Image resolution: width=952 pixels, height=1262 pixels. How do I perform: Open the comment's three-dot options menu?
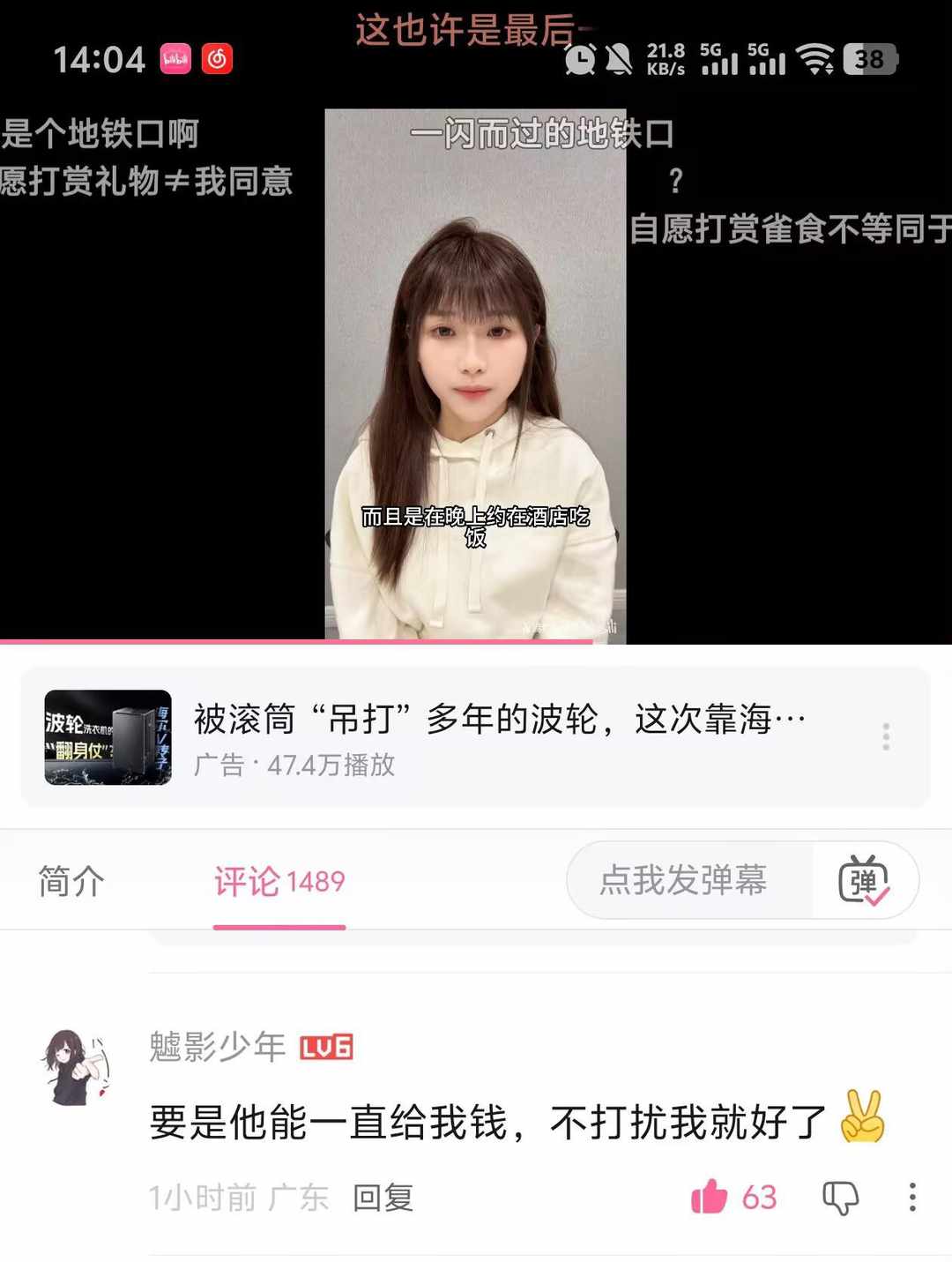pyautogui.click(x=911, y=1197)
